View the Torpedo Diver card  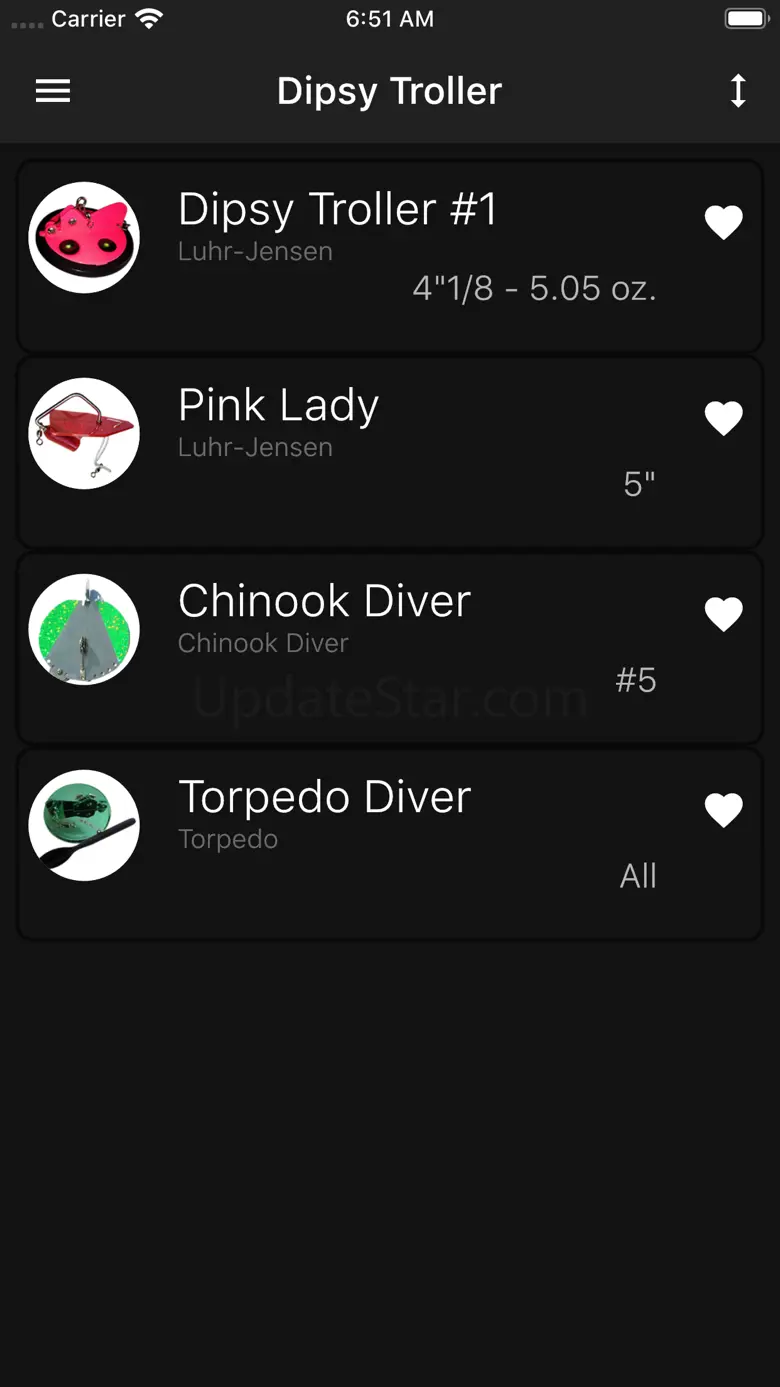(390, 843)
